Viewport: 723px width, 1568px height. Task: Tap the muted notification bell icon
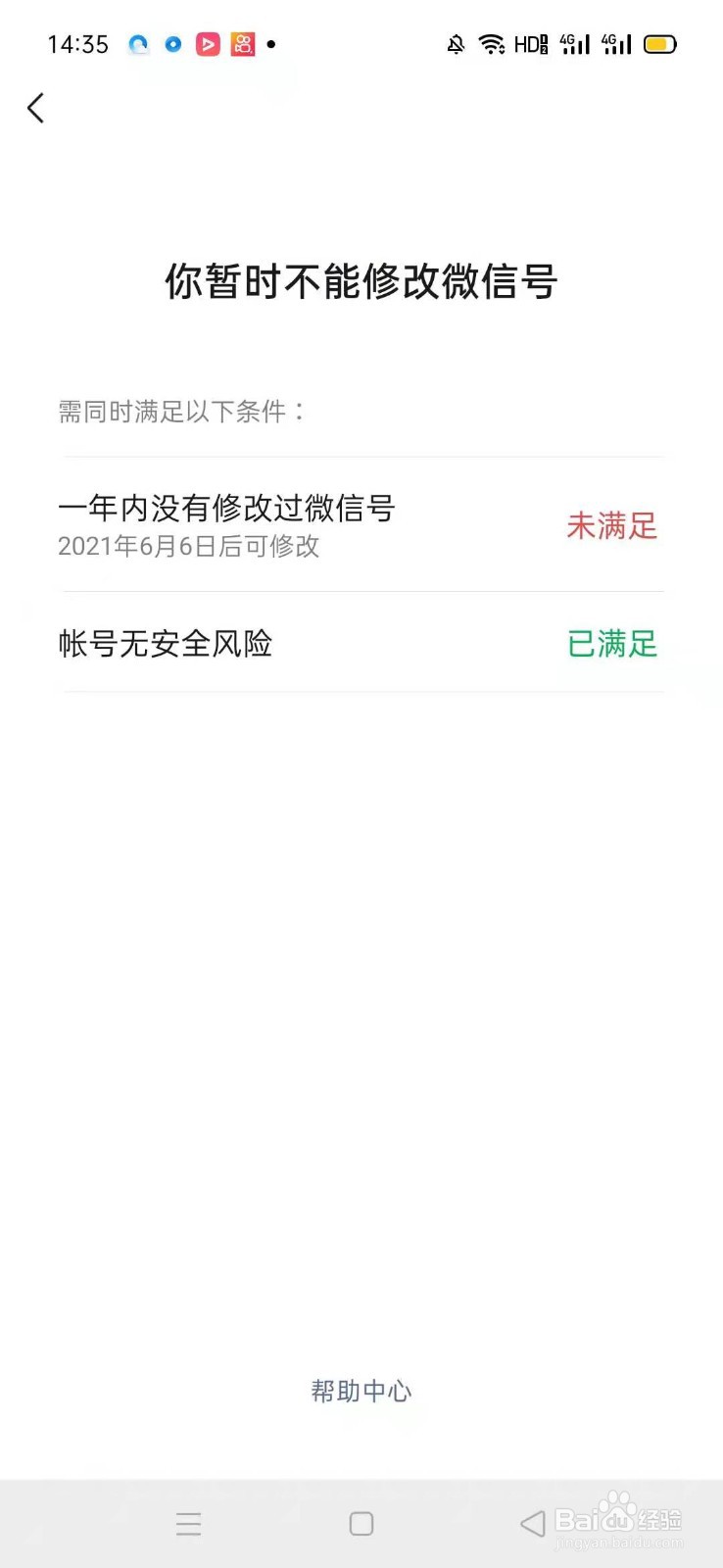[457, 44]
